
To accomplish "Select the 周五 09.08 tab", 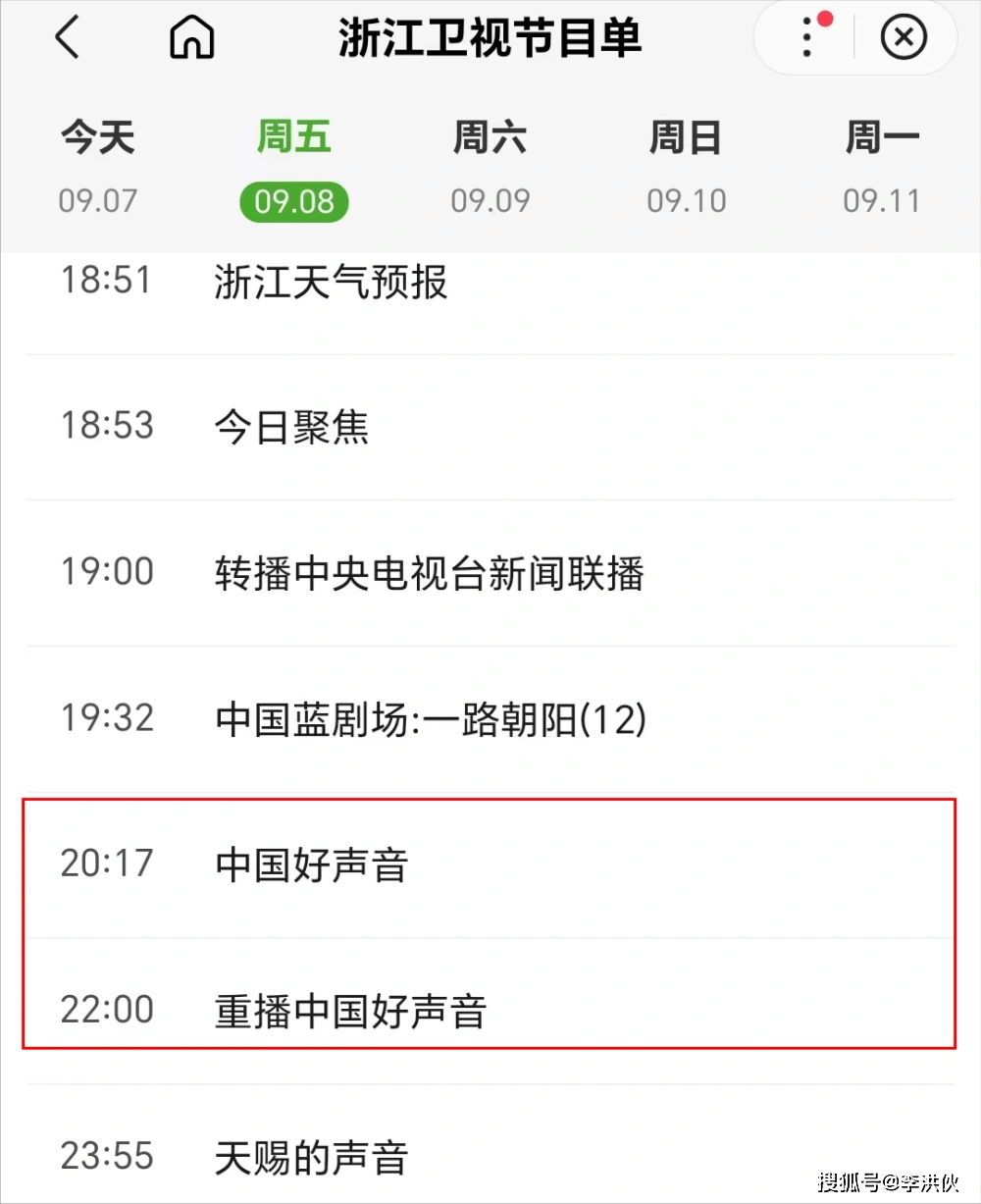I will [x=294, y=167].
